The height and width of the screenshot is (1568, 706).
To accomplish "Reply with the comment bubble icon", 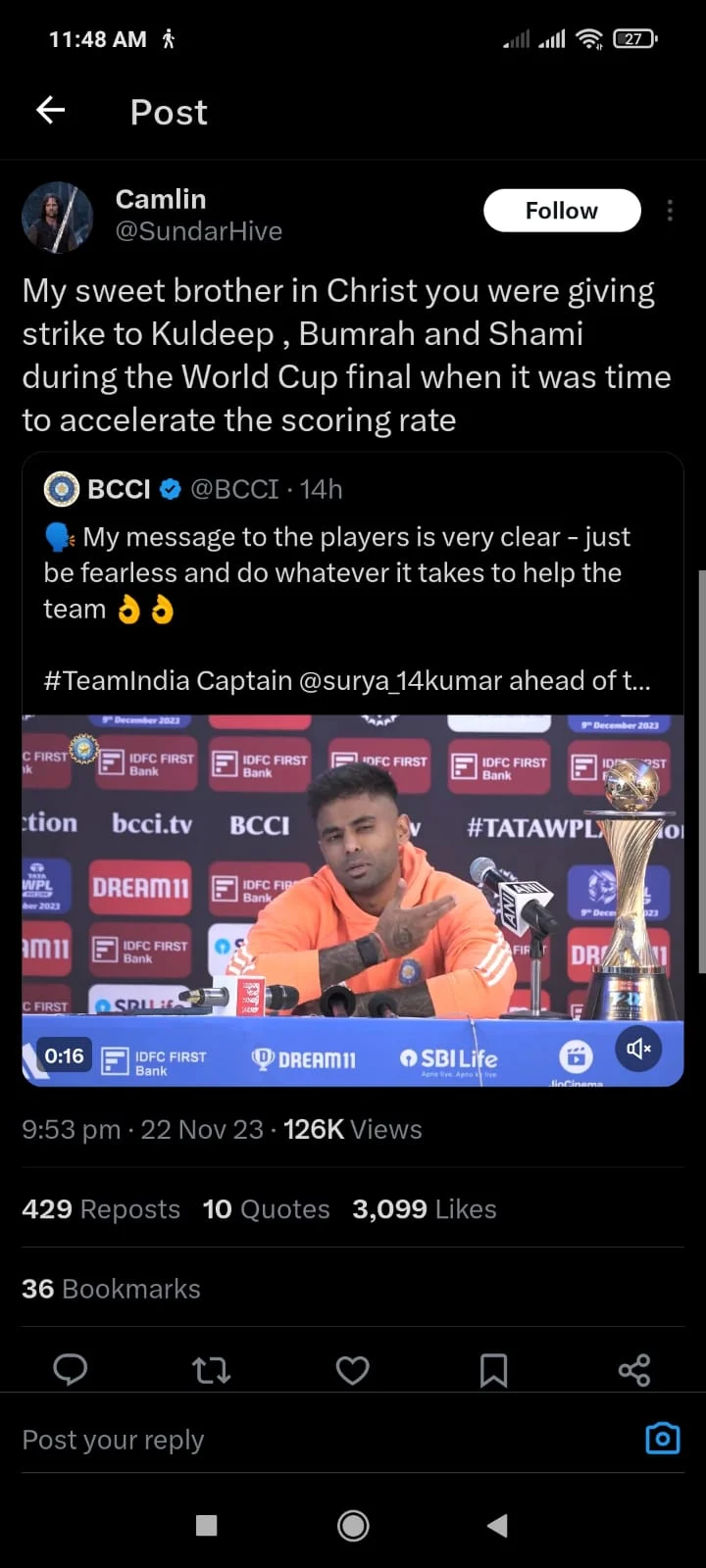I will pos(70,1369).
